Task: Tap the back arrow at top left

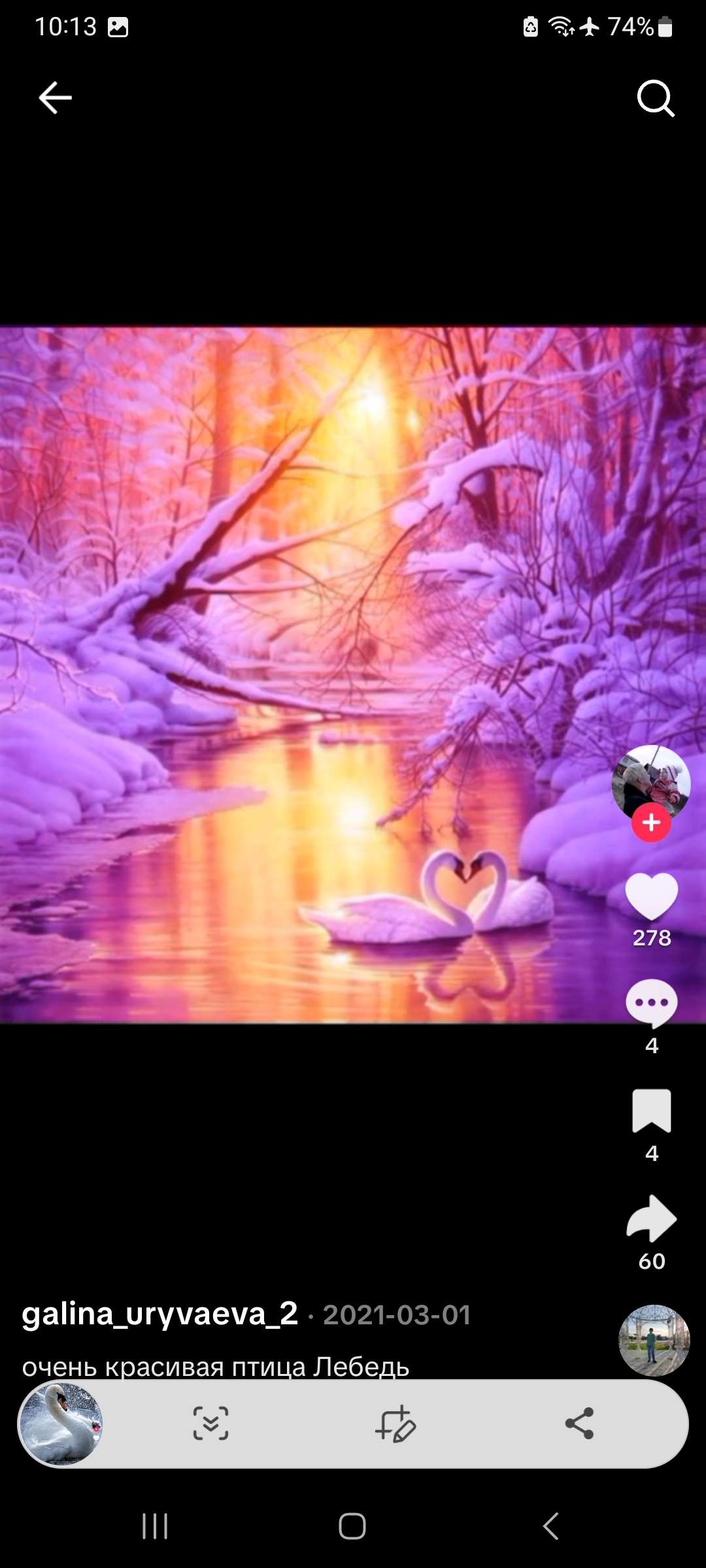Action: (x=54, y=97)
